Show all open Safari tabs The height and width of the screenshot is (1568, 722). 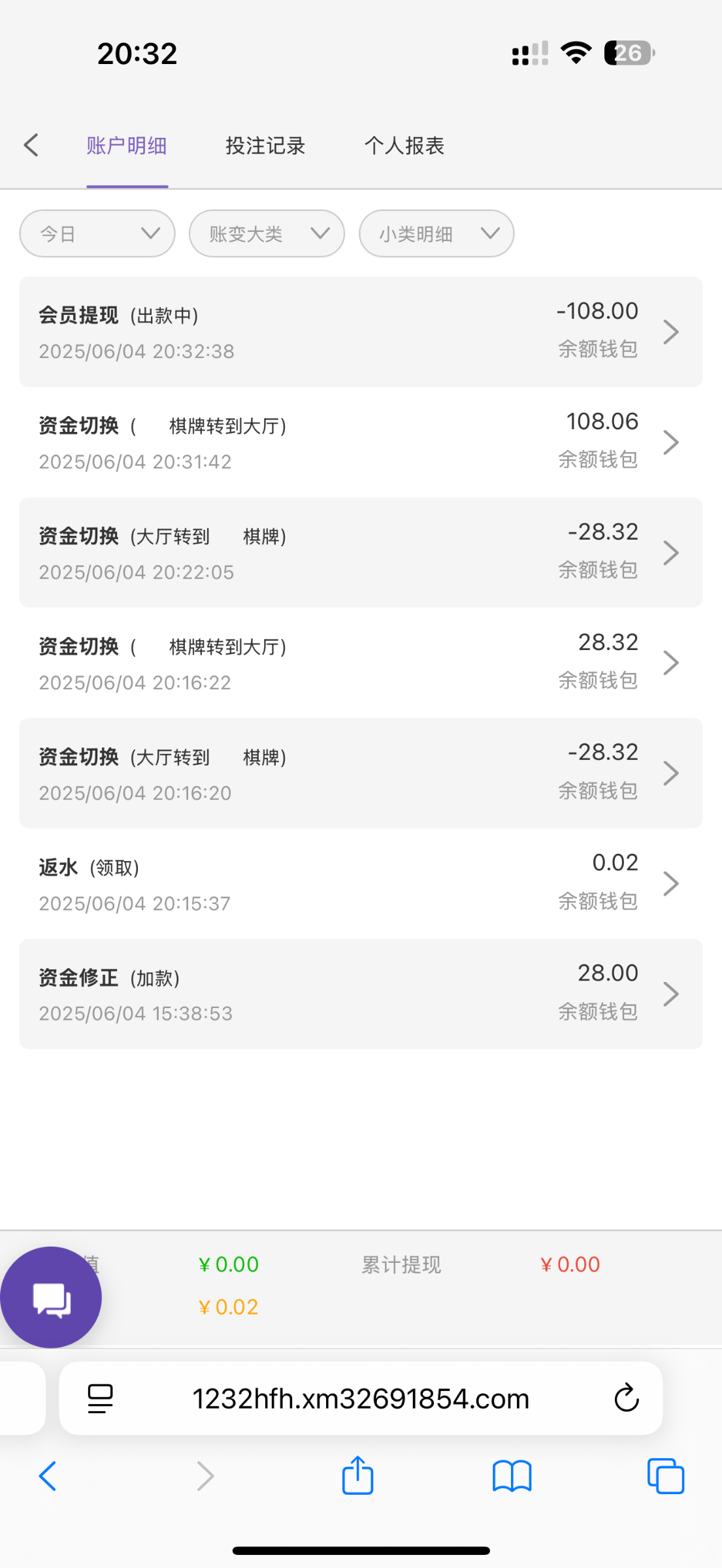click(665, 1476)
